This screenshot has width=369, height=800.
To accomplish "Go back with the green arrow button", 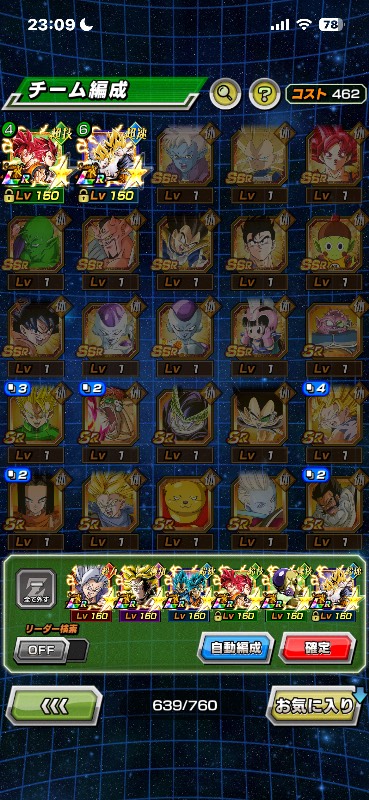I will click(54, 706).
